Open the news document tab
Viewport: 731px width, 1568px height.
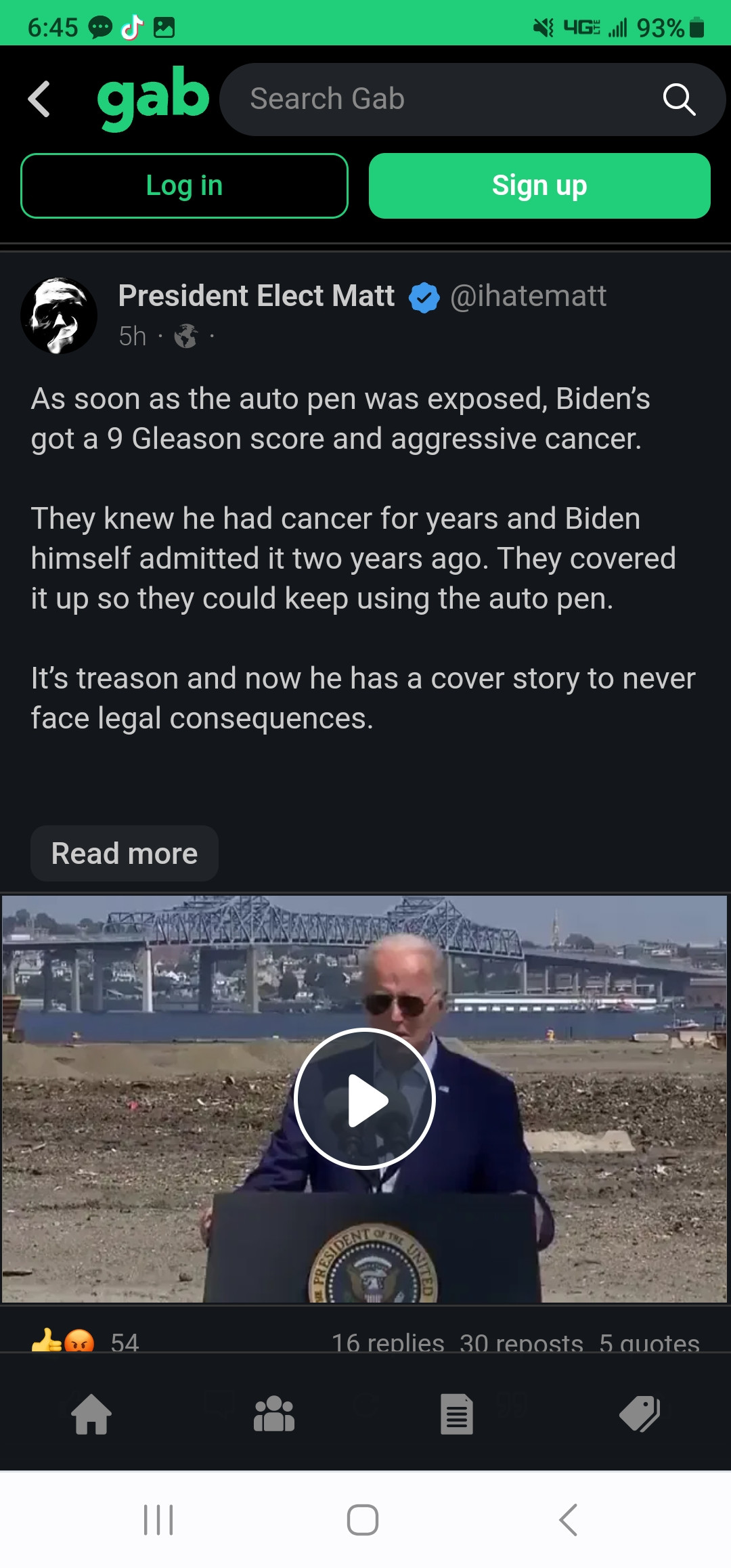coord(457,1414)
